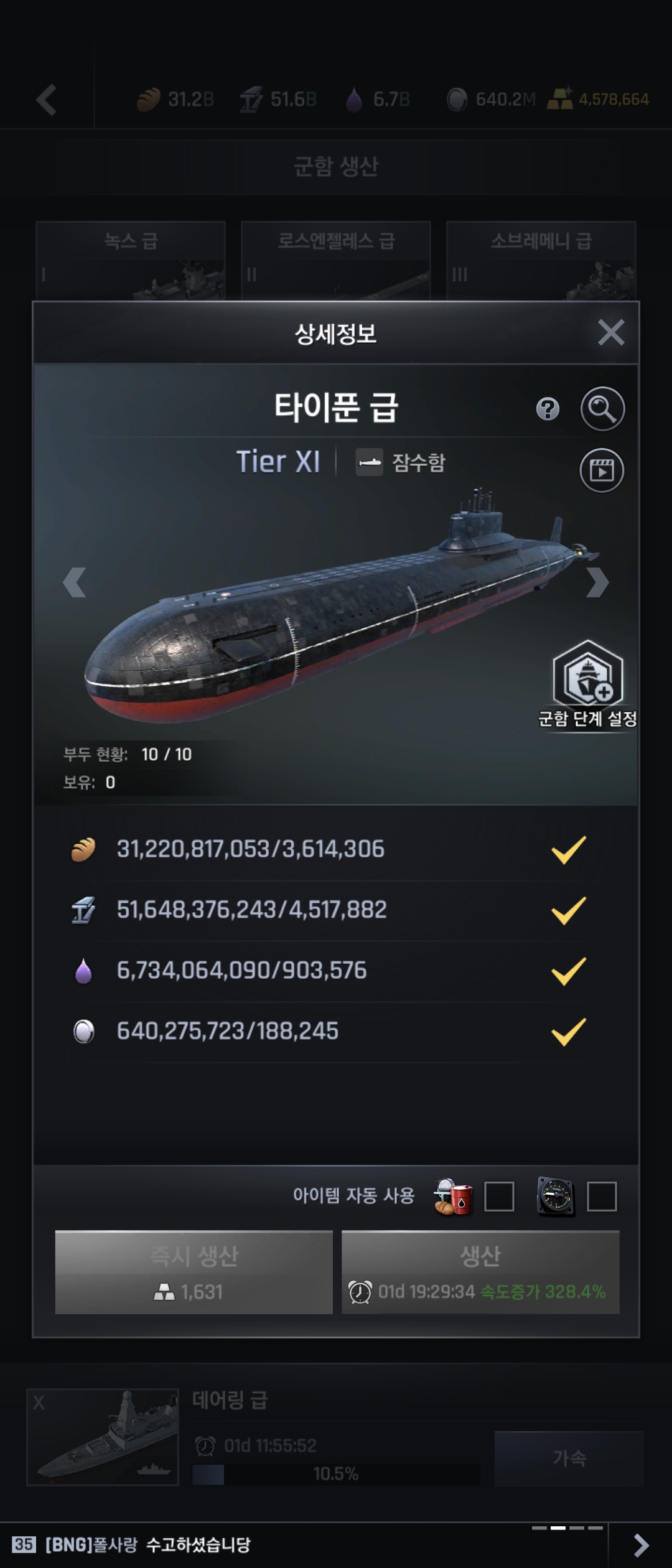The image size is (672, 1568).
Task: Open the help question mark icon
Action: tap(548, 409)
